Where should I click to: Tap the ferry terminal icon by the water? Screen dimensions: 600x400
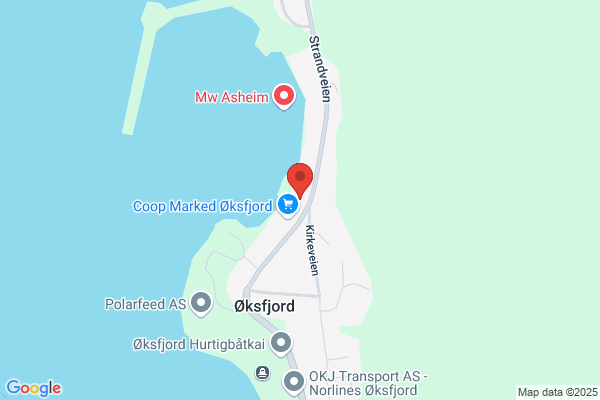[x=262, y=373]
